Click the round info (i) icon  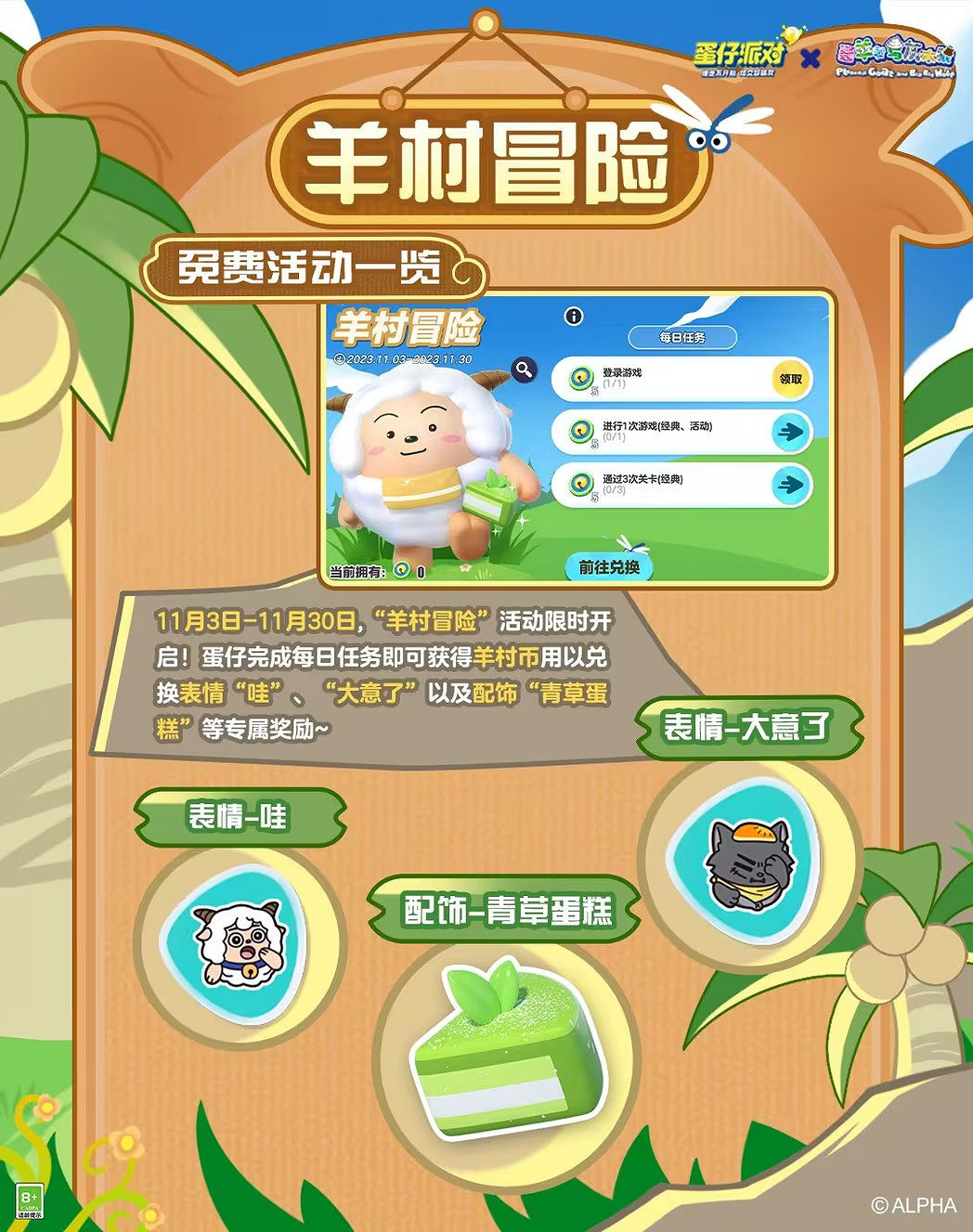pyautogui.click(x=577, y=317)
